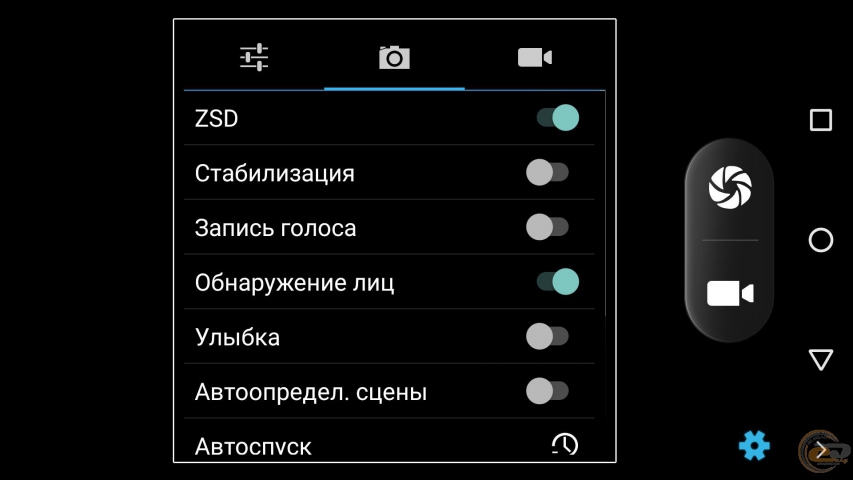Switch to the video settings tab
Image resolution: width=853 pixels, height=480 pixels.
coord(534,57)
